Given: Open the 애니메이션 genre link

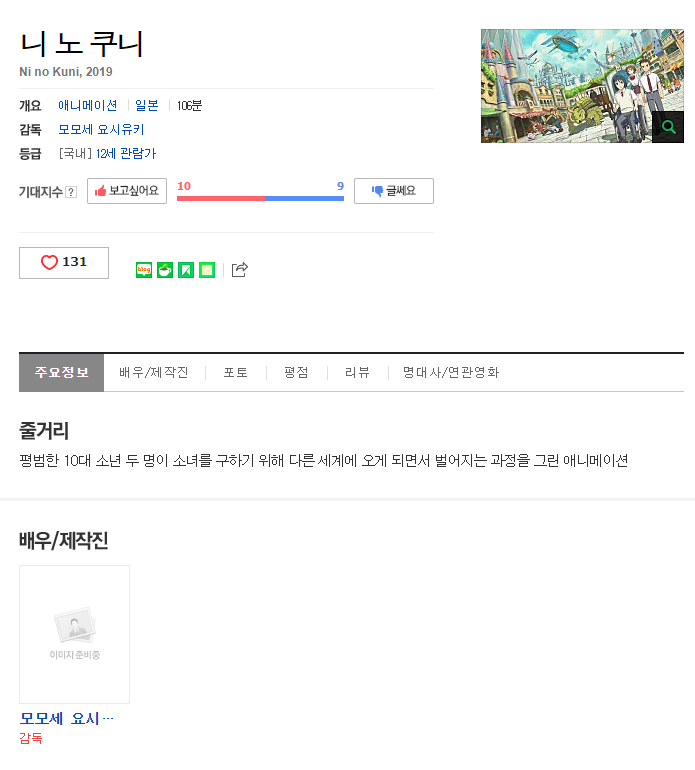Looking at the screenshot, I should 88,106.
